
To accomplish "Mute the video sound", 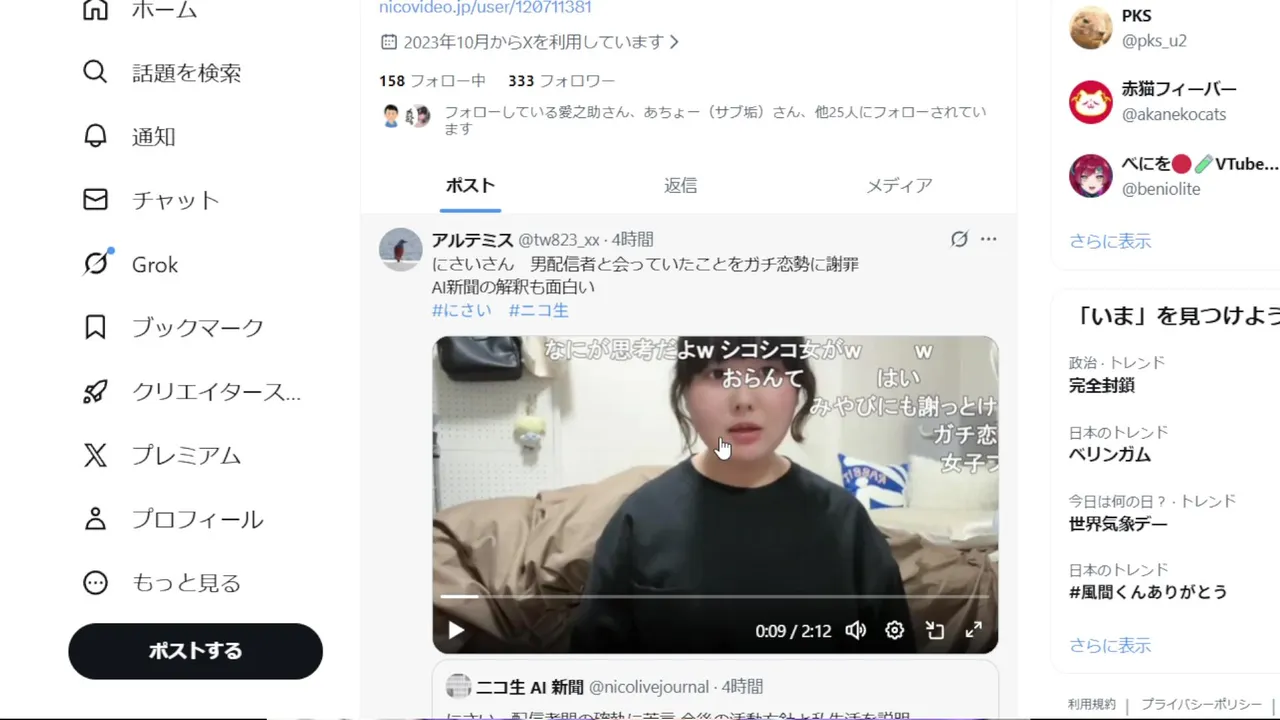I will coord(855,630).
